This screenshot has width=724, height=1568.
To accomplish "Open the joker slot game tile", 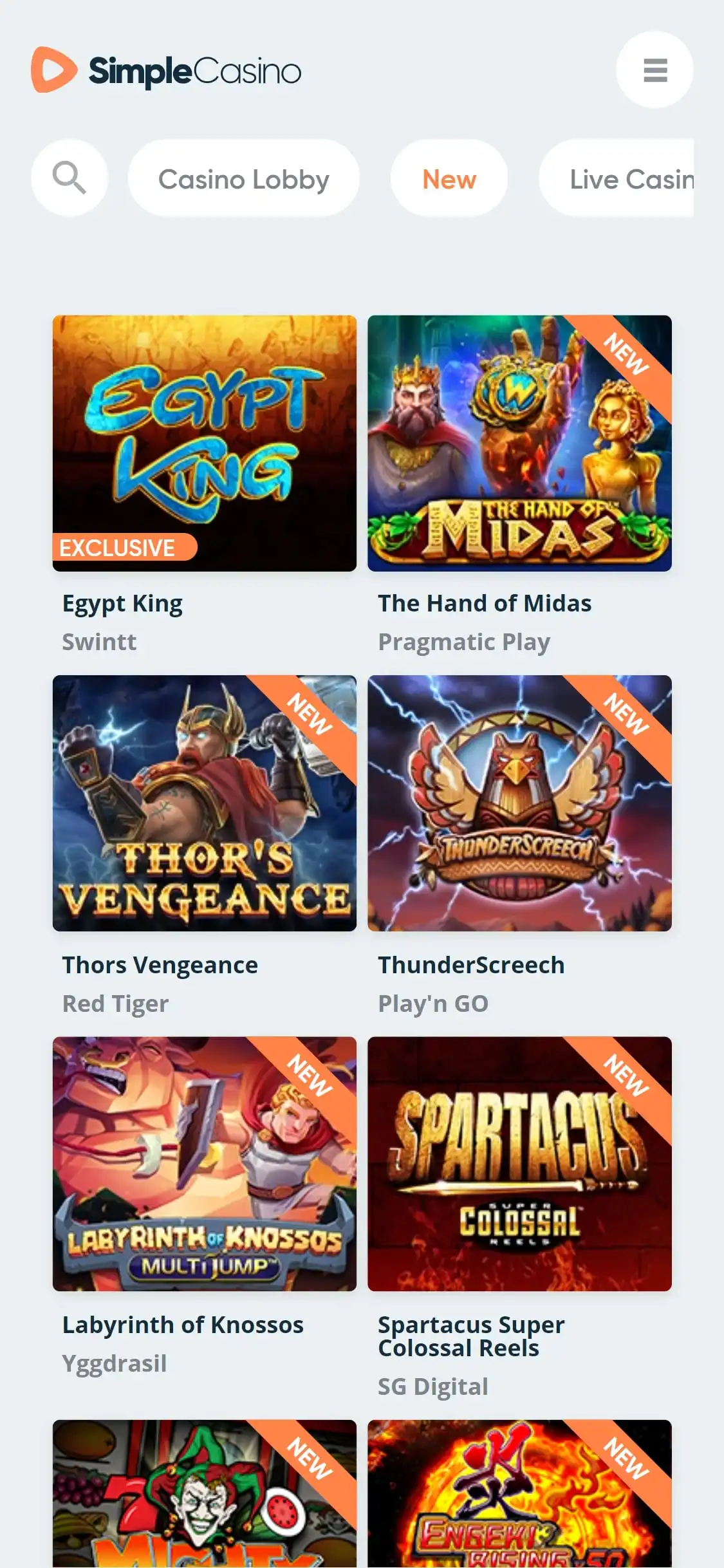I will point(204,1493).
